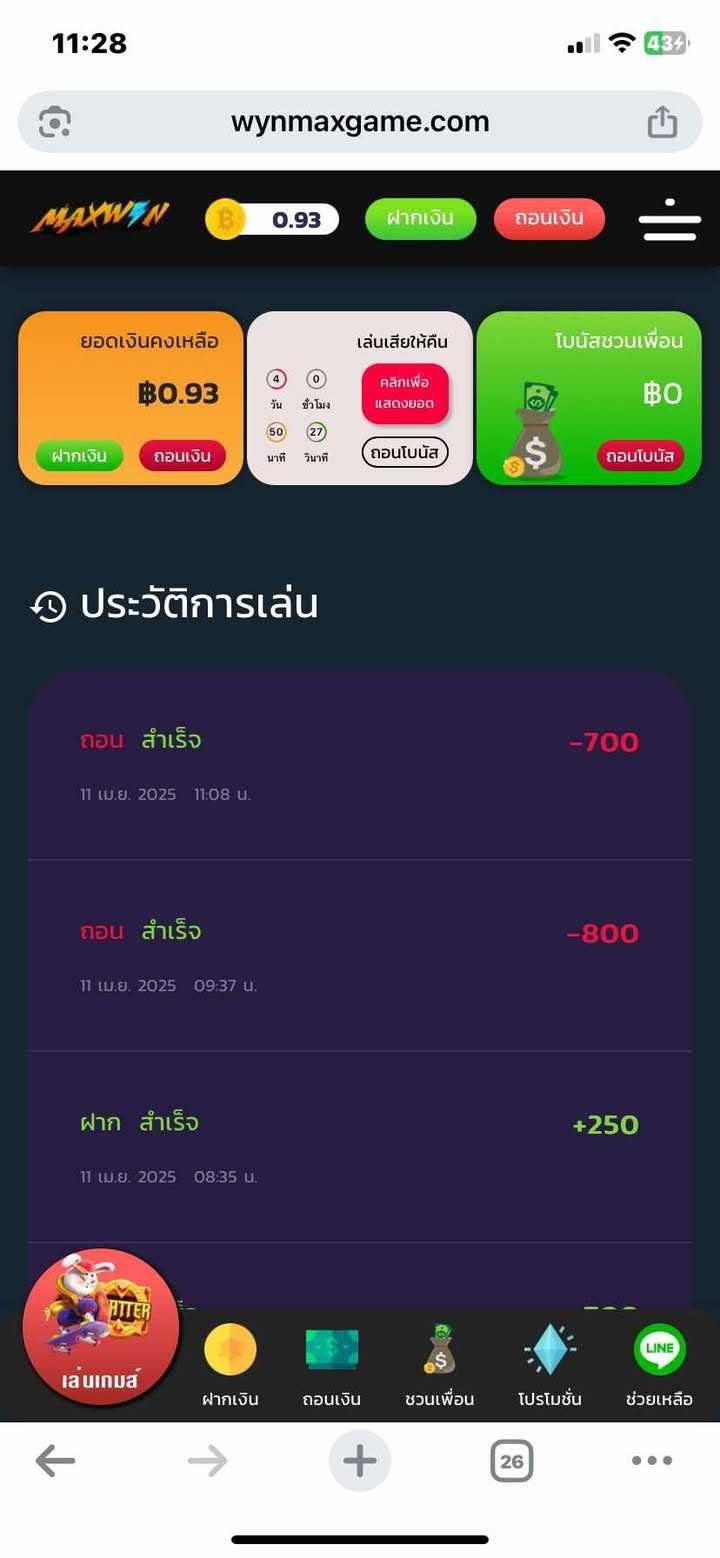Viewport: 720px width, 1558px height.
Task: Tap ถอนเงิน in the orange balance card
Action: pos(182,456)
